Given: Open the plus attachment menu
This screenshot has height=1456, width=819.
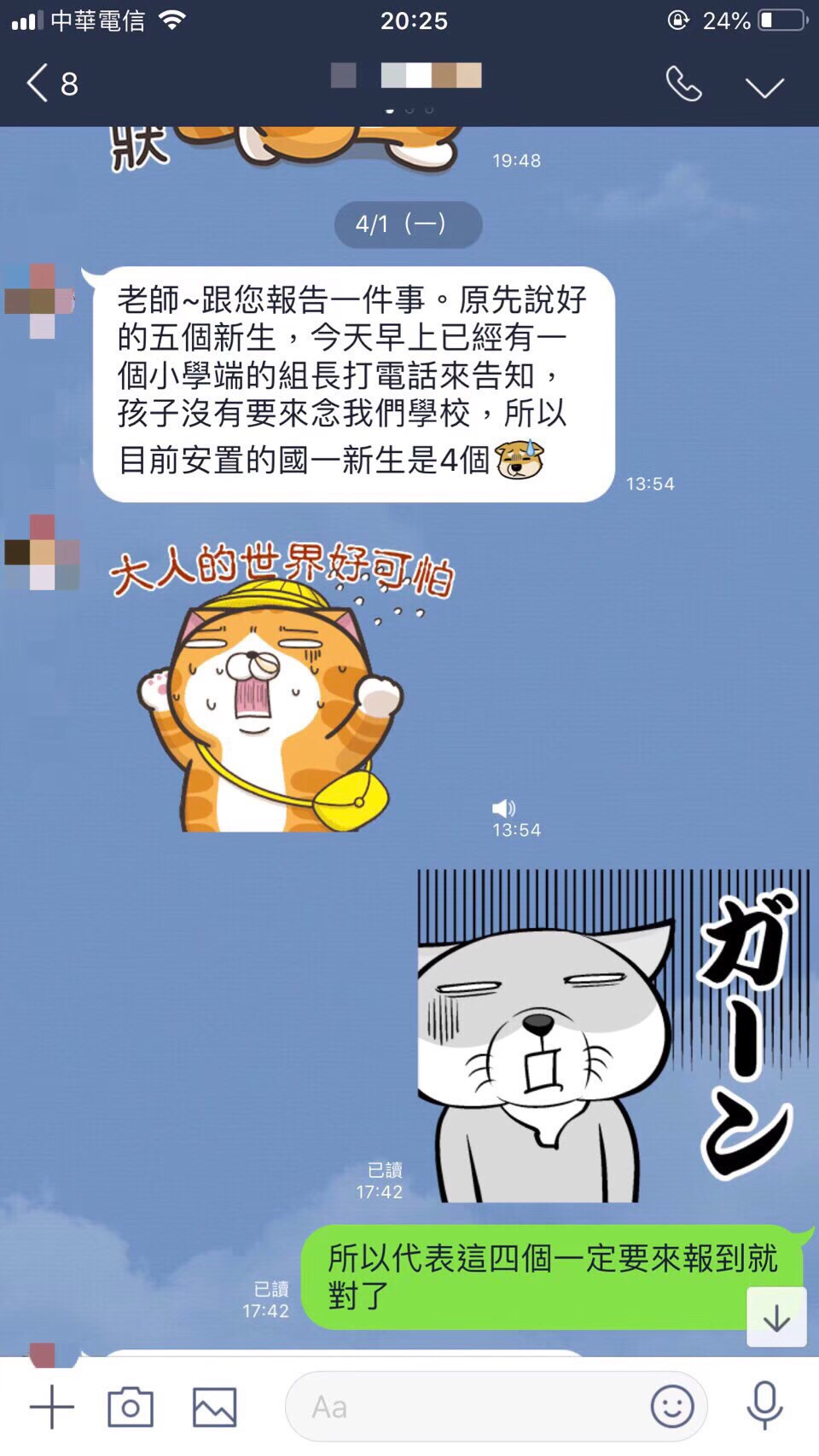Looking at the screenshot, I should click(x=52, y=1407).
